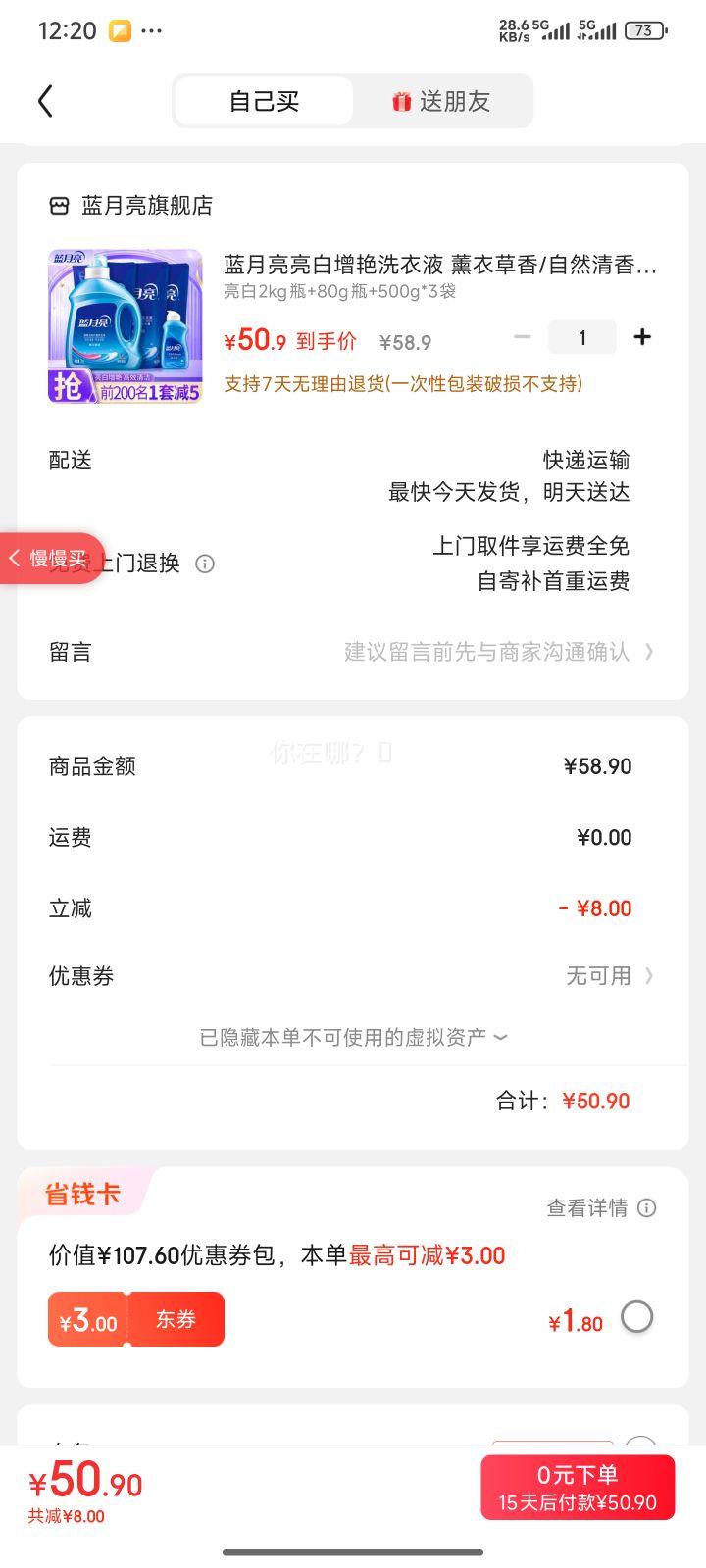706x1568 pixels.
Task: Open the 留言 message field chevron
Action: point(648,651)
